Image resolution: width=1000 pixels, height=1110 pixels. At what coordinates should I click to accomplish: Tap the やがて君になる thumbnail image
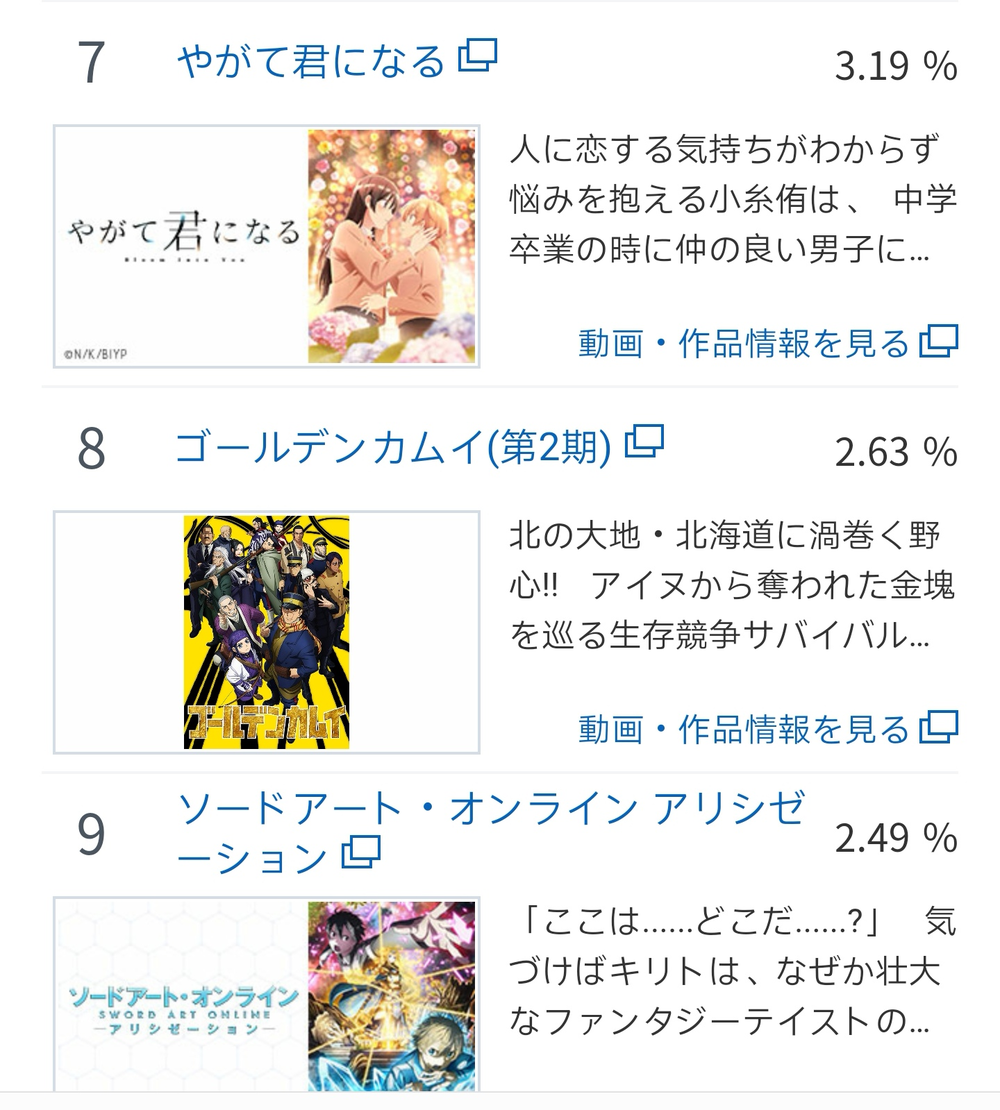click(266, 246)
